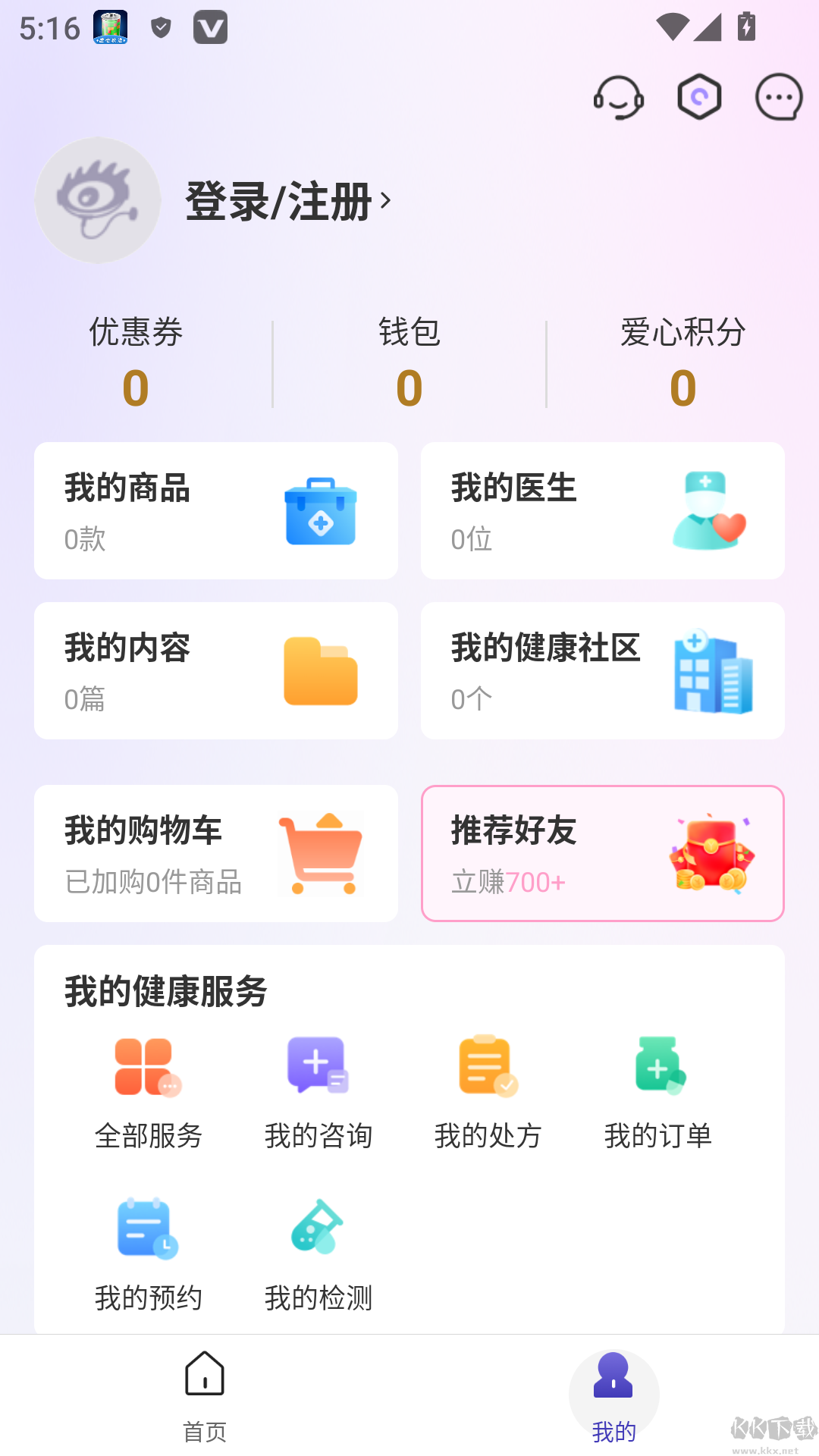Open the customer service headset icon
This screenshot has width=819, height=1456.
click(618, 97)
